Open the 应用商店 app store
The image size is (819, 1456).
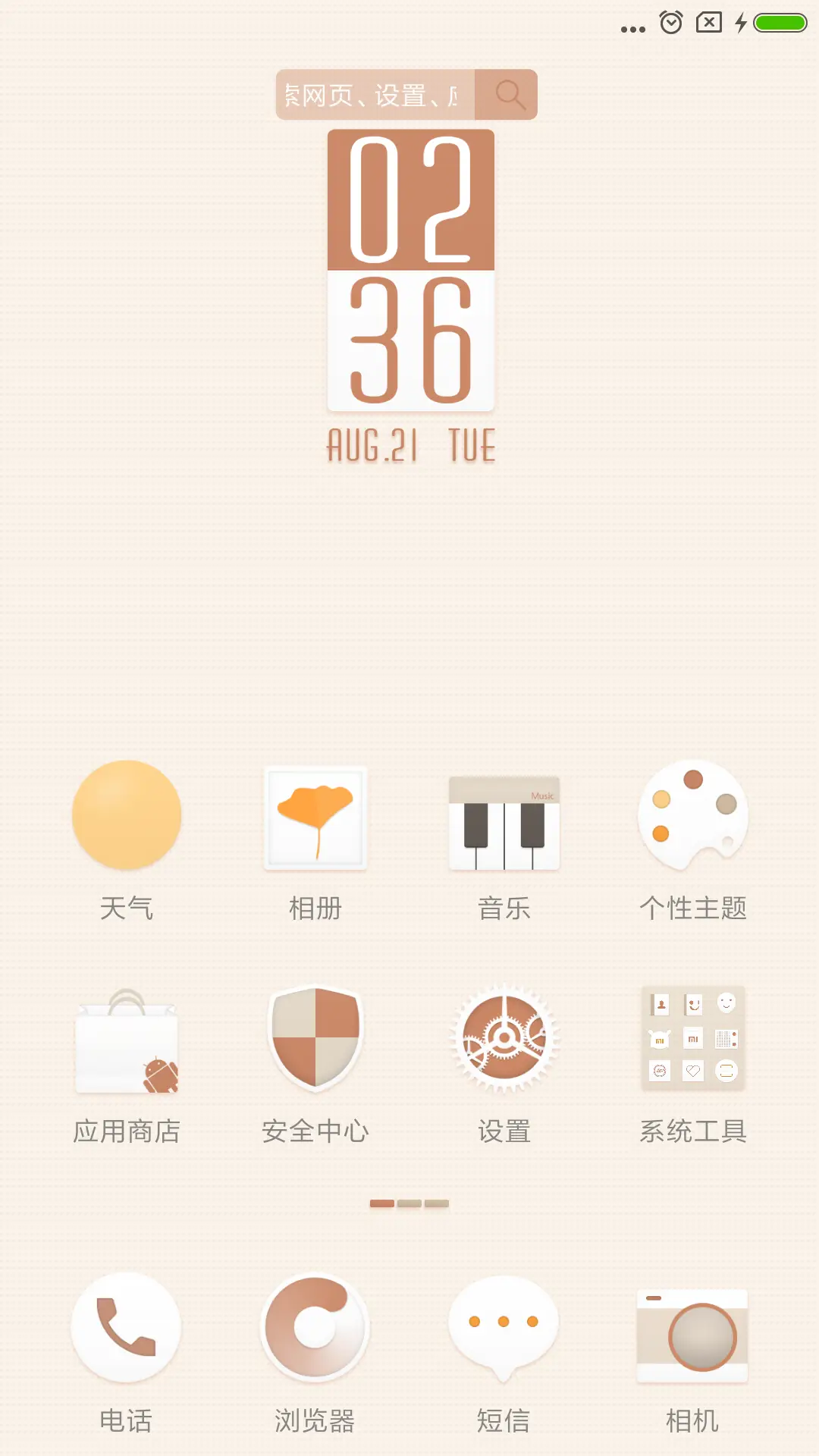(x=127, y=1039)
